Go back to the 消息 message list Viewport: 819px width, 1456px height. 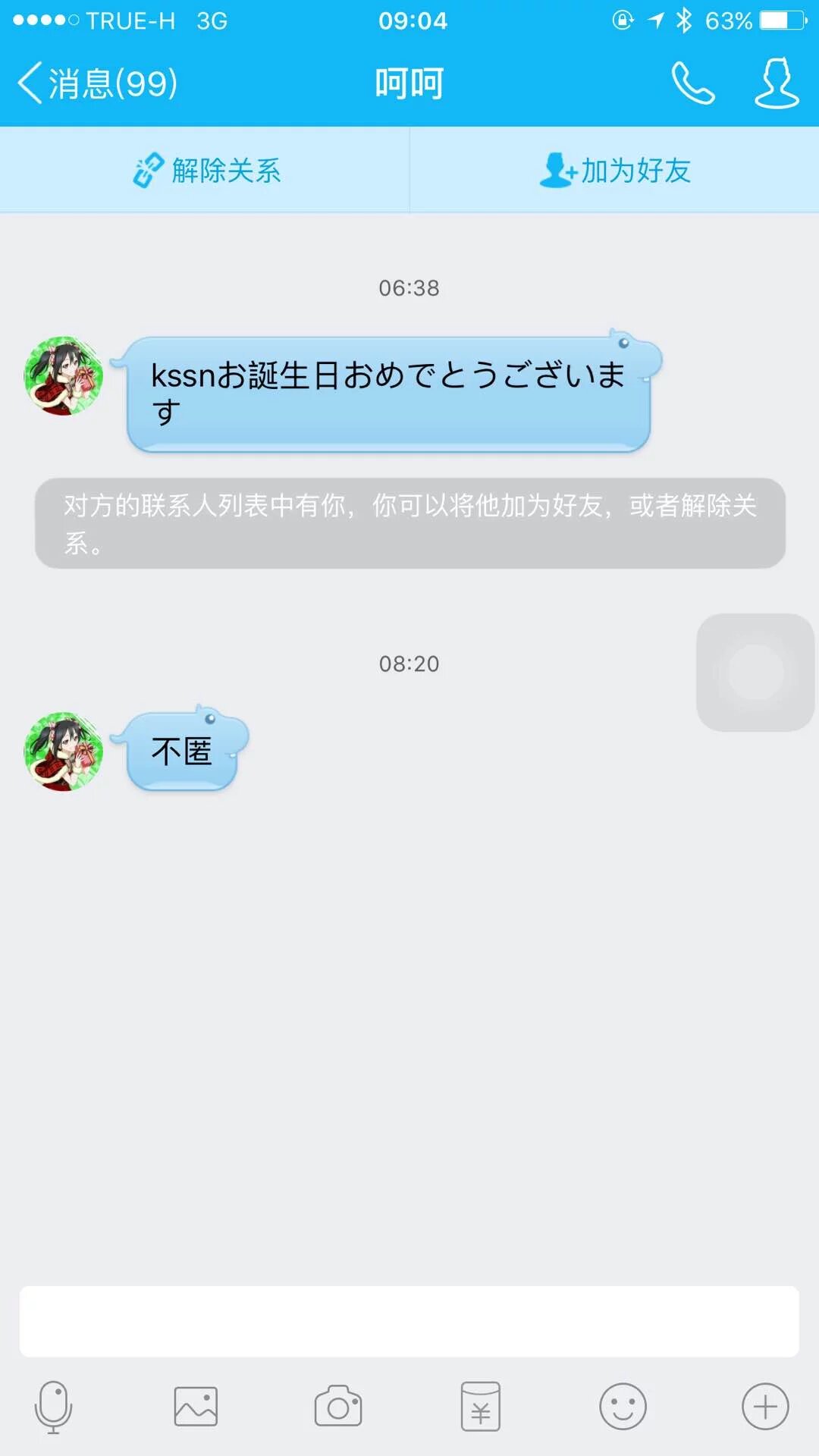(97, 83)
